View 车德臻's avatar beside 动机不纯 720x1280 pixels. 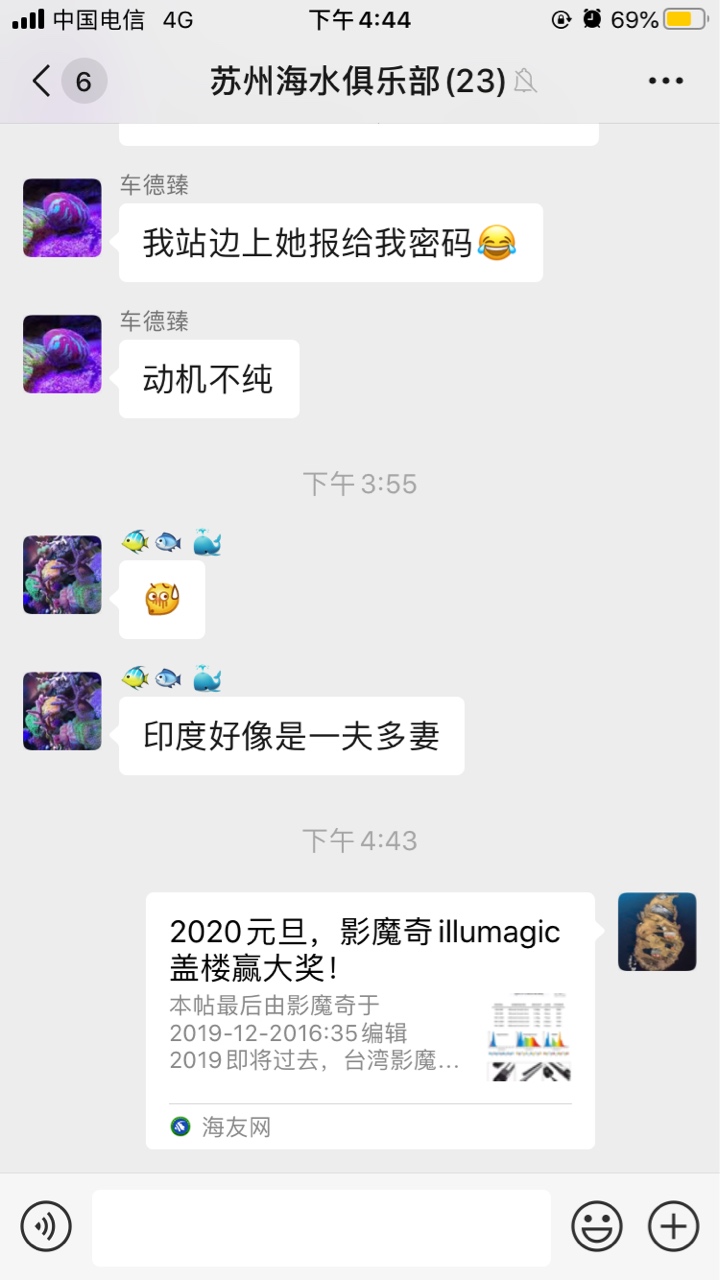[62, 354]
